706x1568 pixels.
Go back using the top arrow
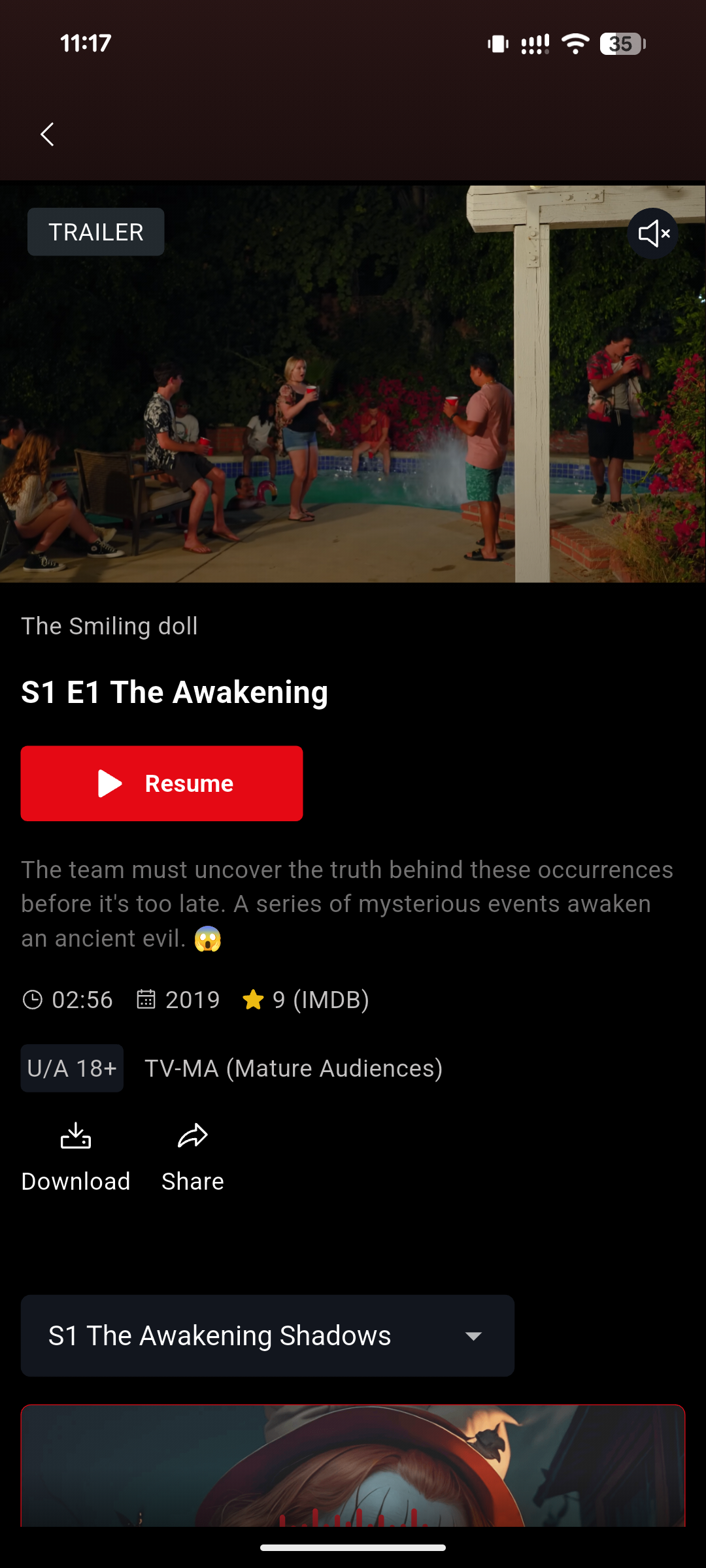pyautogui.click(x=47, y=135)
